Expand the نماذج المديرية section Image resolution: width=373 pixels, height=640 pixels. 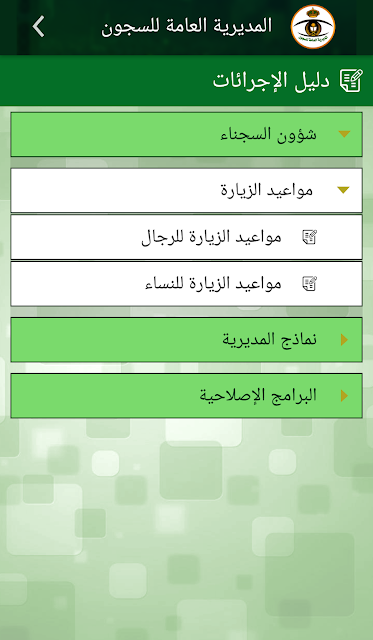tap(186, 340)
